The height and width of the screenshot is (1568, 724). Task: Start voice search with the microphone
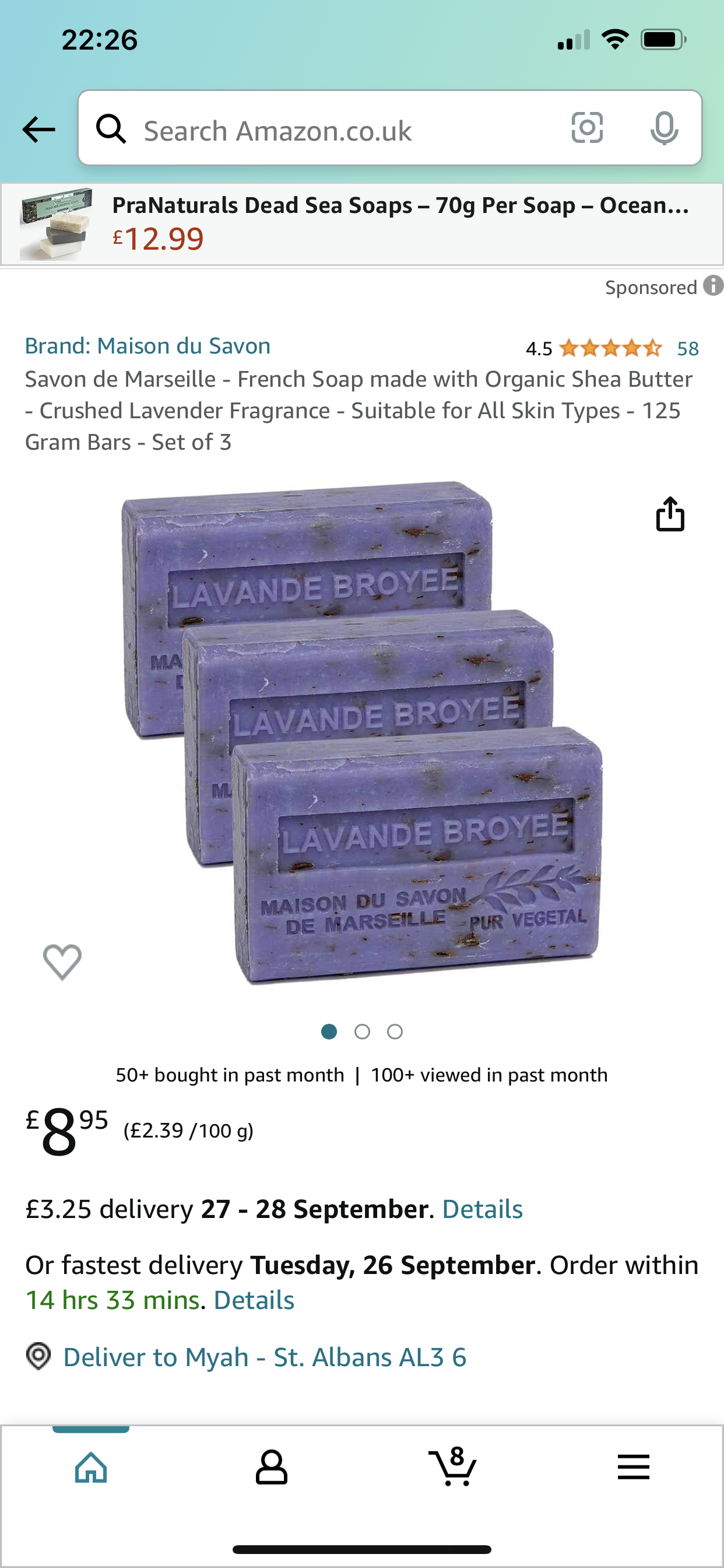pyautogui.click(x=664, y=128)
